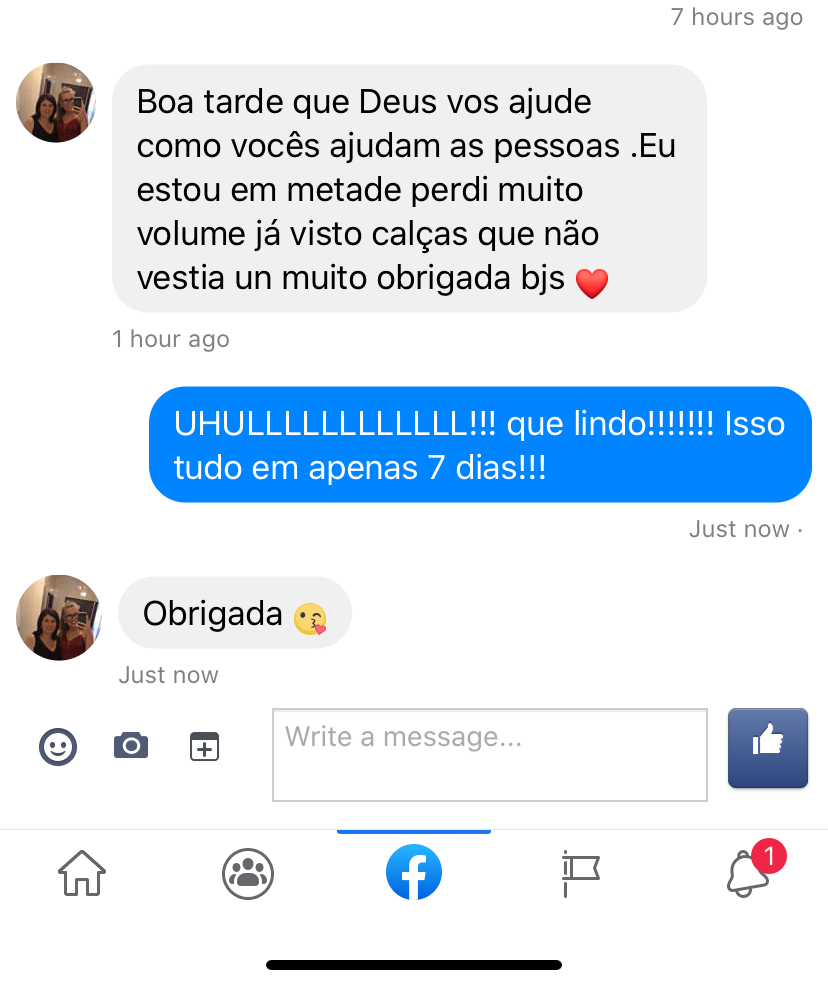Go to the Home tab

click(82, 873)
